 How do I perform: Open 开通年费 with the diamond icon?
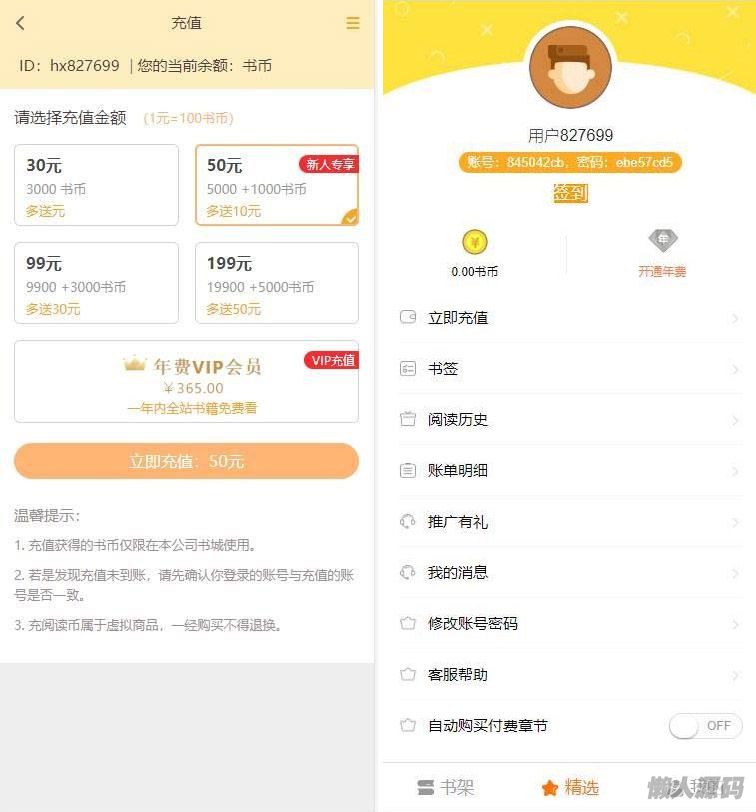pos(662,254)
